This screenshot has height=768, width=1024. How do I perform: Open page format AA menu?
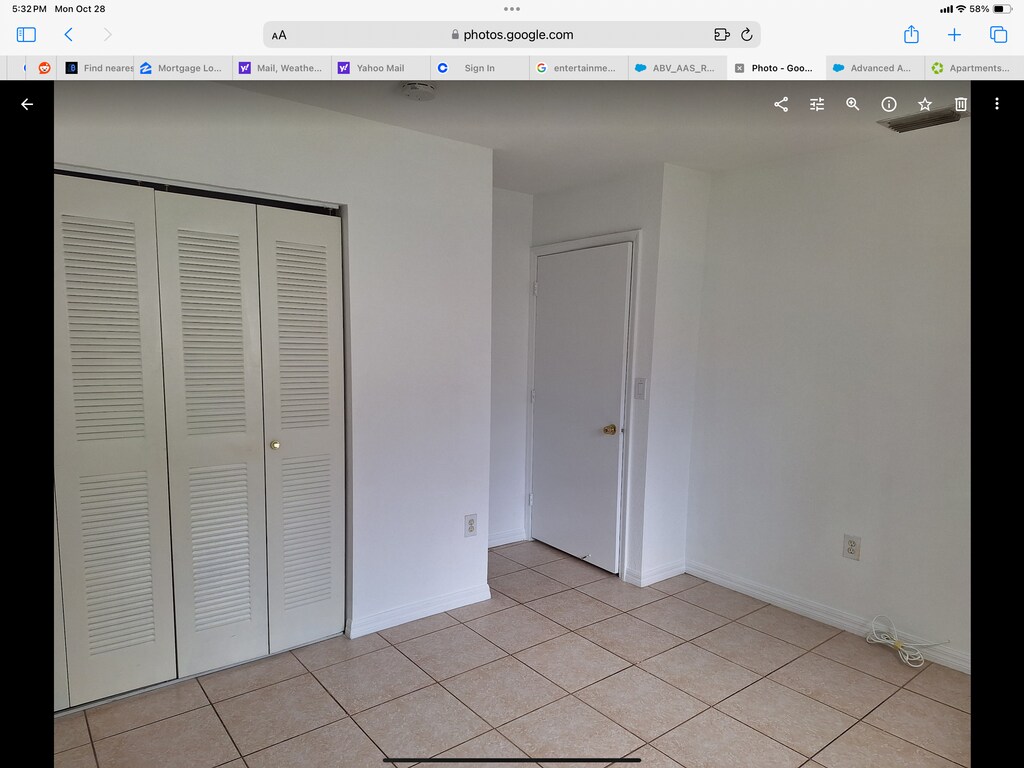click(279, 35)
